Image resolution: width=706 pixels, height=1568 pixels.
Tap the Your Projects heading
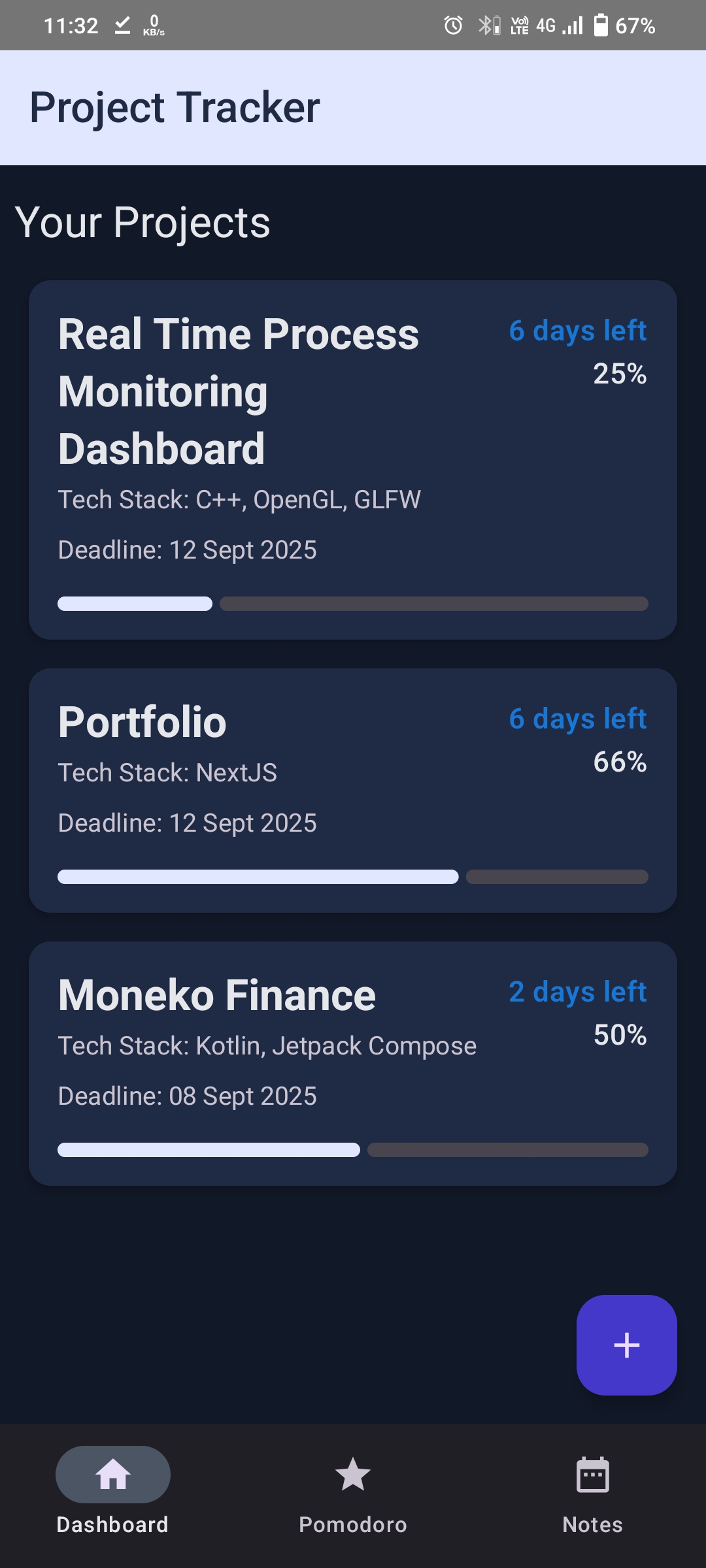coord(143,222)
